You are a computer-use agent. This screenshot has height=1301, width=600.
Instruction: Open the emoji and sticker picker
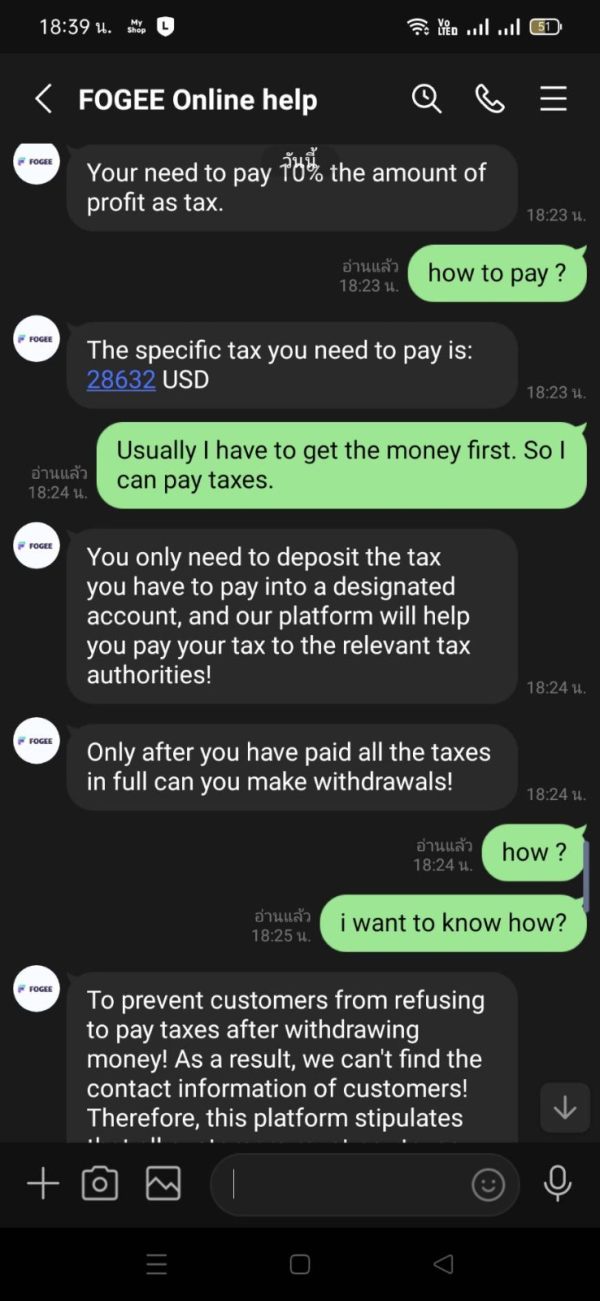coord(488,1185)
